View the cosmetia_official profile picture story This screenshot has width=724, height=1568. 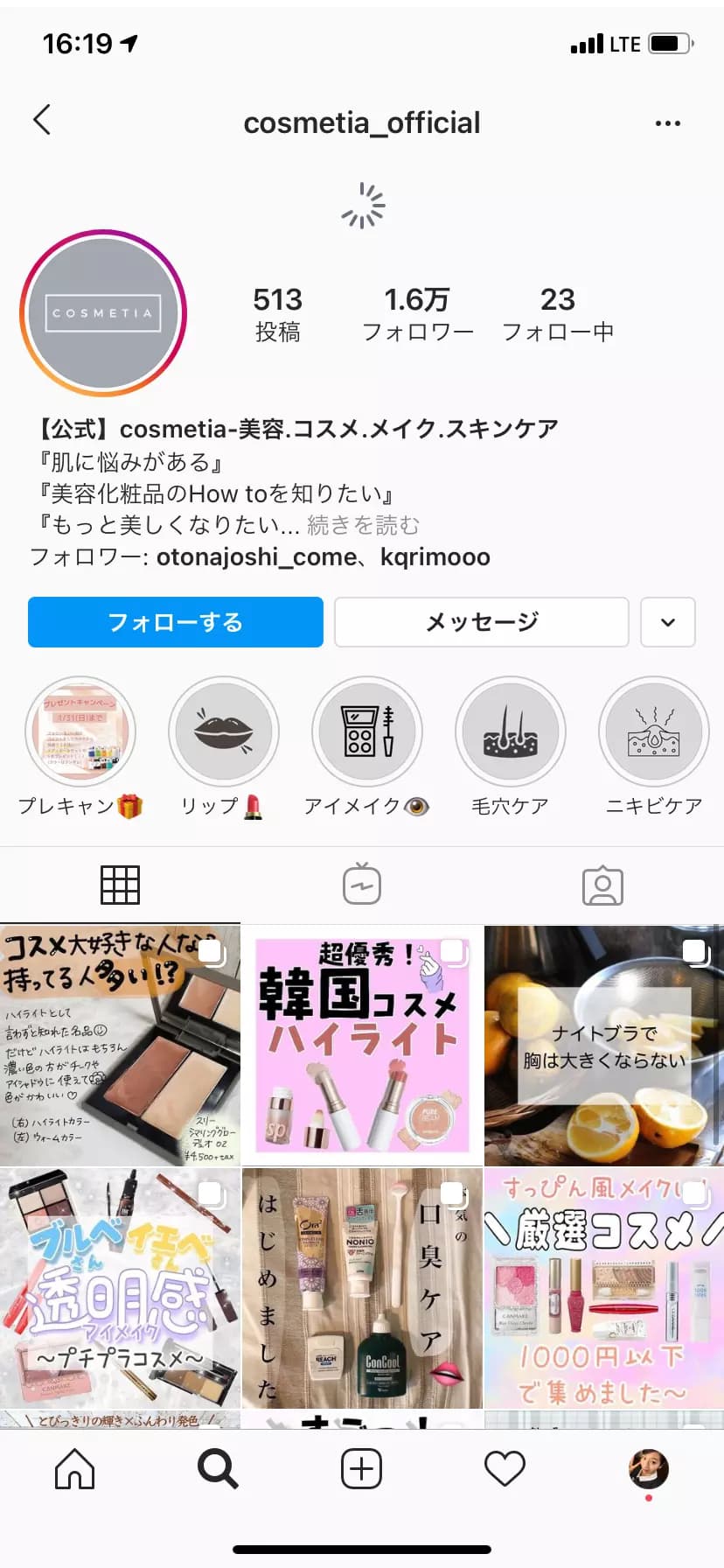(103, 312)
